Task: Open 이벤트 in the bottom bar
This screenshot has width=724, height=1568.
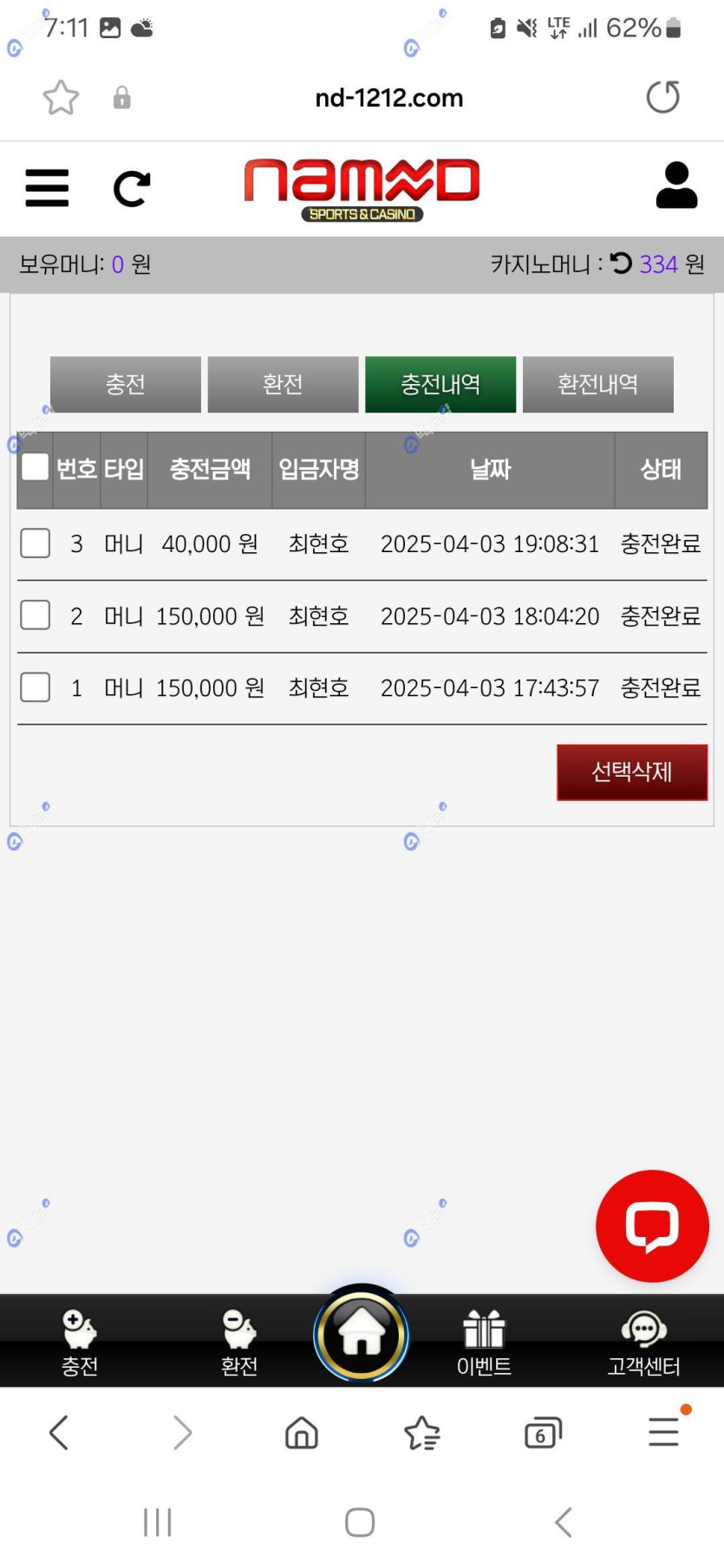Action: pyautogui.click(x=484, y=1342)
